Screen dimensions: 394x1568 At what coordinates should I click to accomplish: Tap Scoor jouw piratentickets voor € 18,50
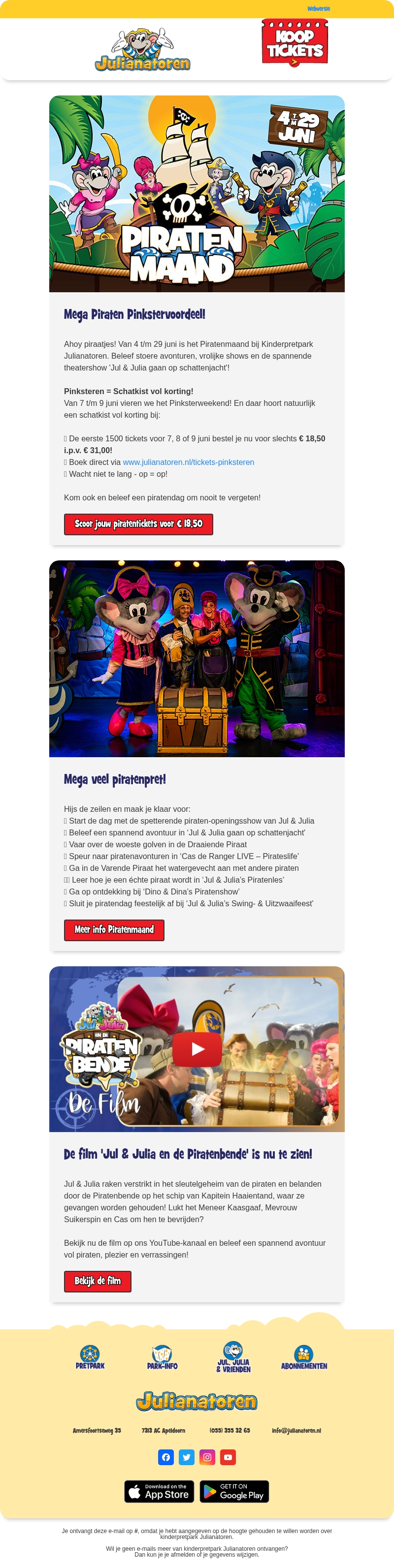138,524
